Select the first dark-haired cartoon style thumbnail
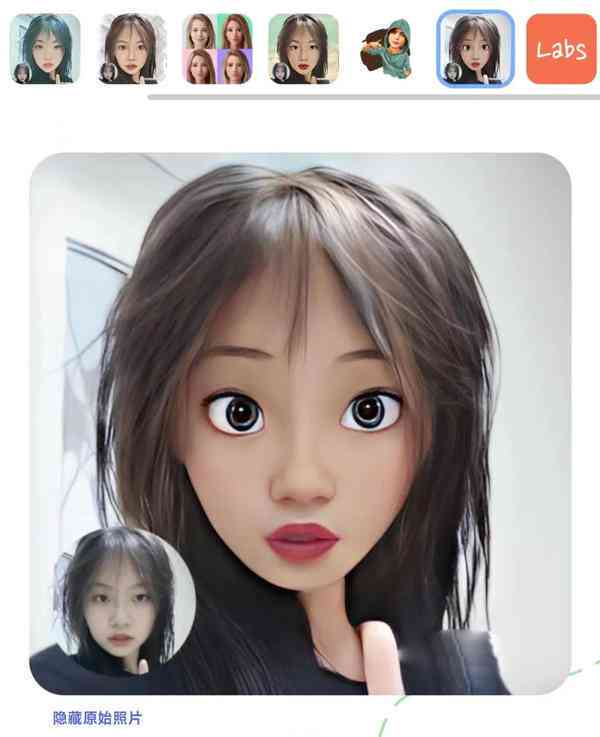 (x=45, y=48)
